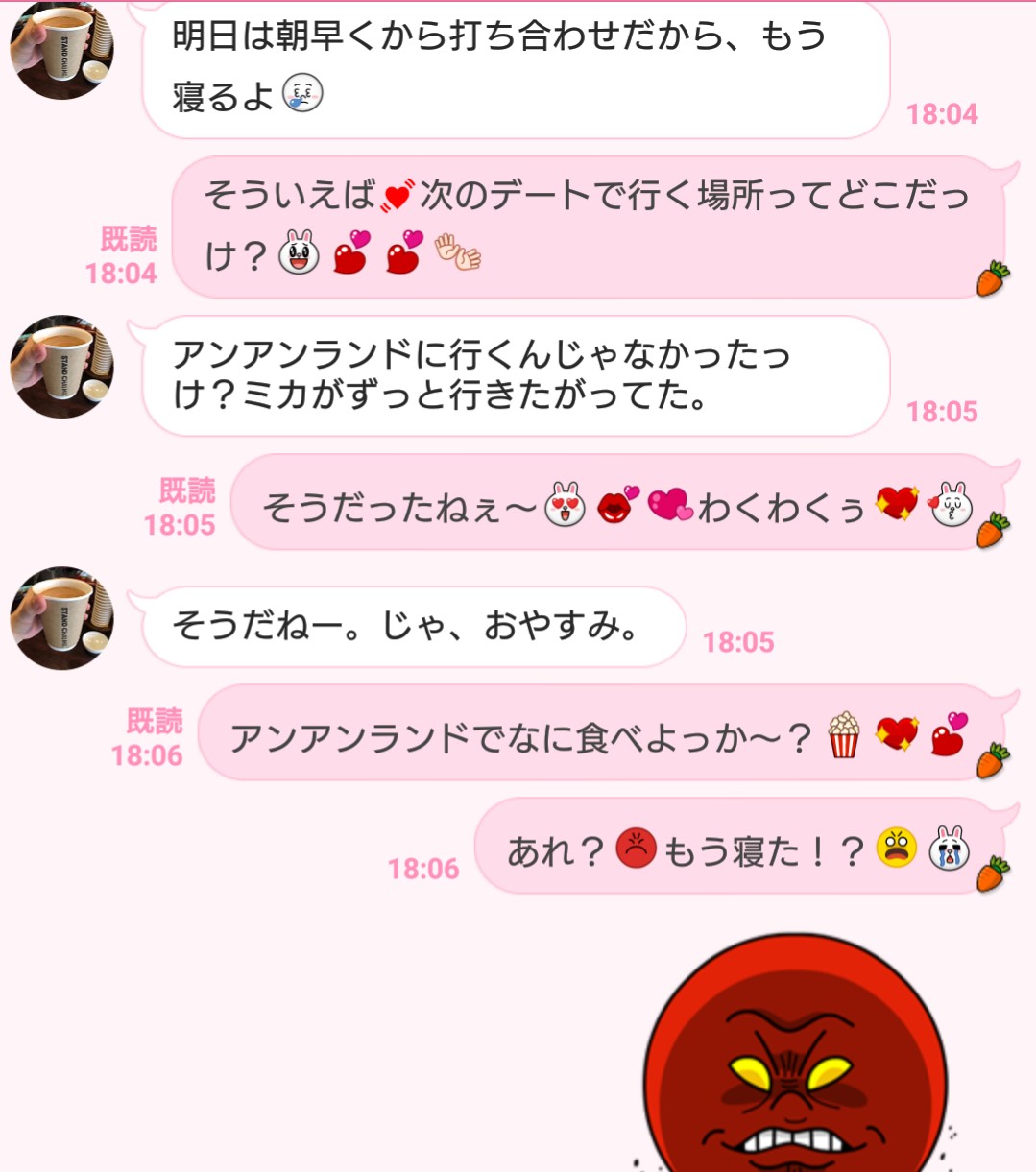The width and height of the screenshot is (1036, 1172).
Task: Click the 18:04 timestamp on the first message
Action: pos(943,114)
